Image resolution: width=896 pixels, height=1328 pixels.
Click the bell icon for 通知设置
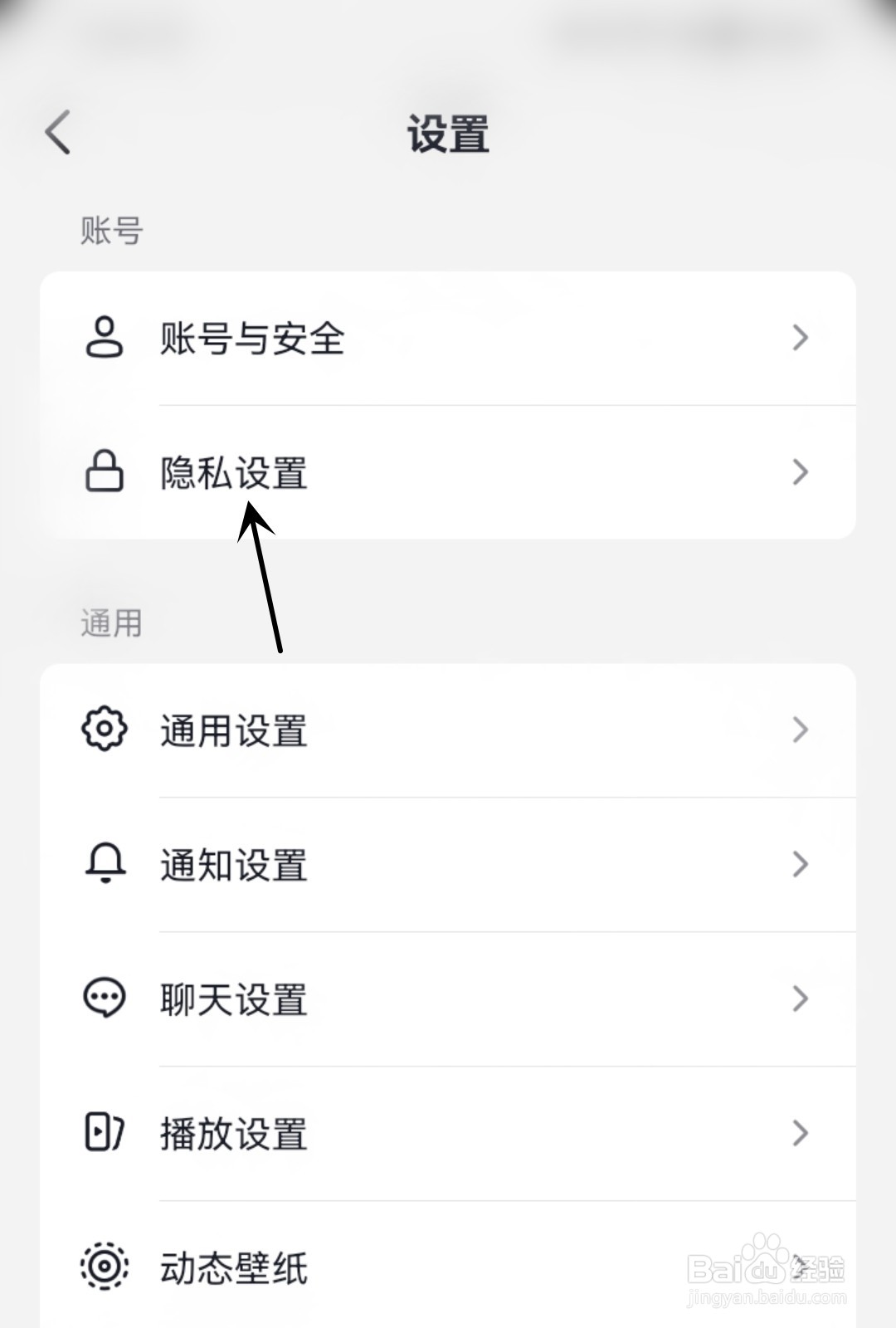(105, 865)
